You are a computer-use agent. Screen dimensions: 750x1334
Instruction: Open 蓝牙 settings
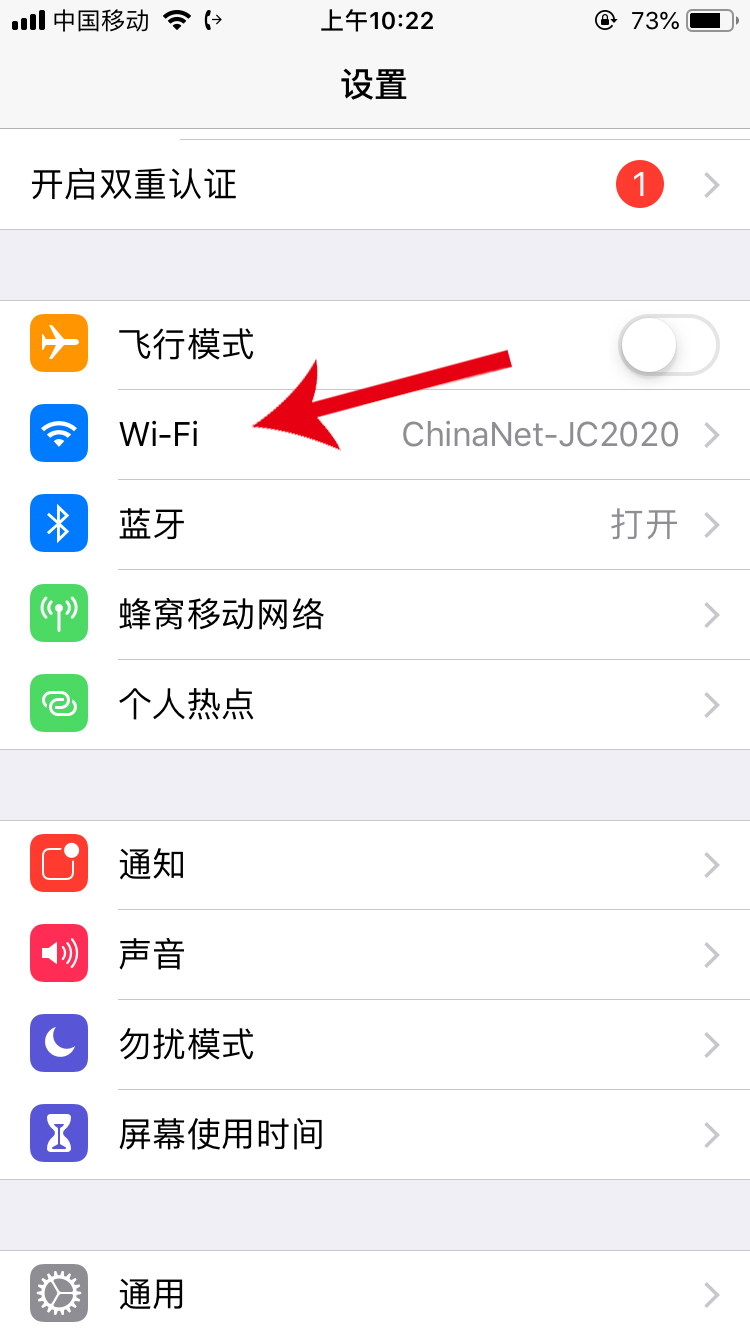coord(375,525)
